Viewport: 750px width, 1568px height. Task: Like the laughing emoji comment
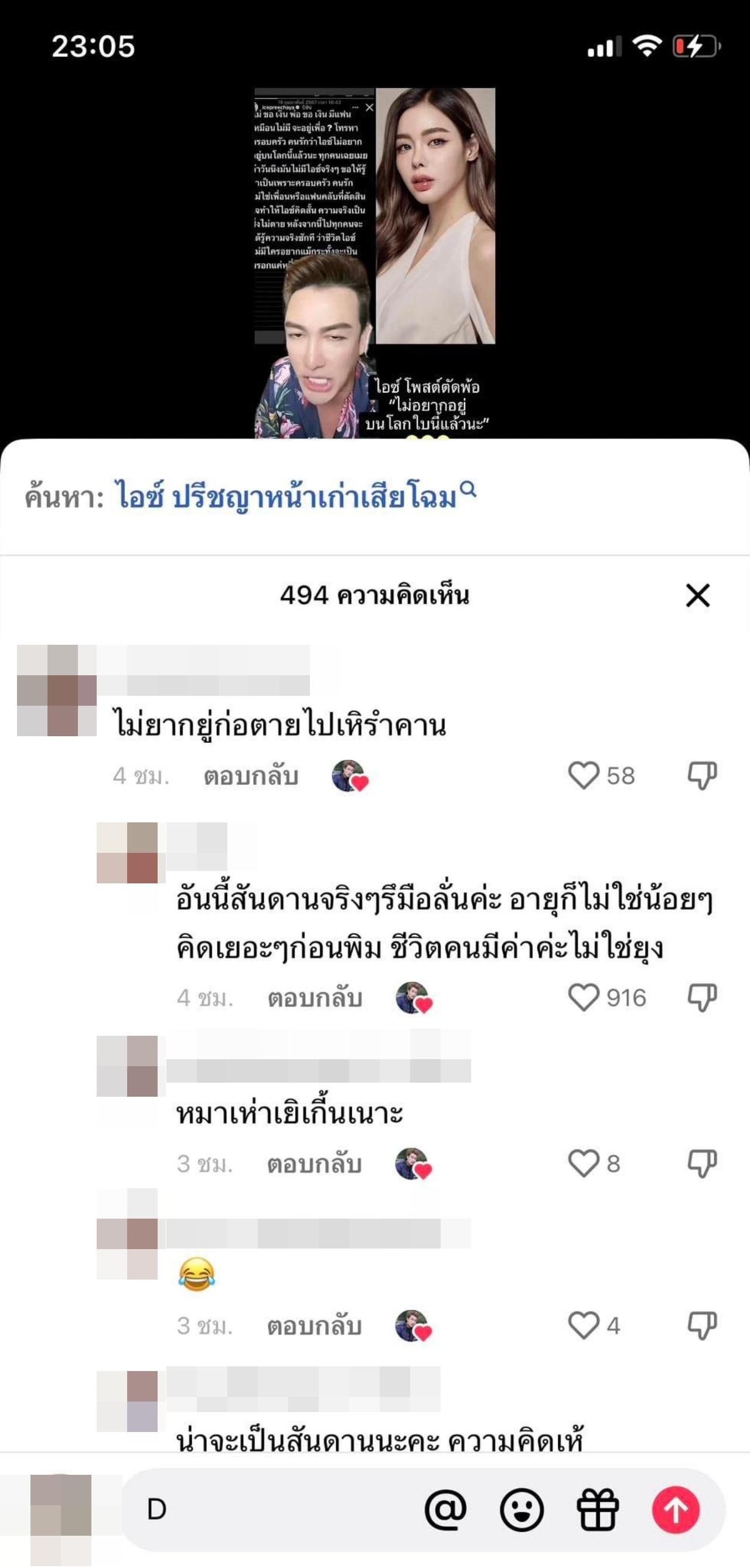584,1326
